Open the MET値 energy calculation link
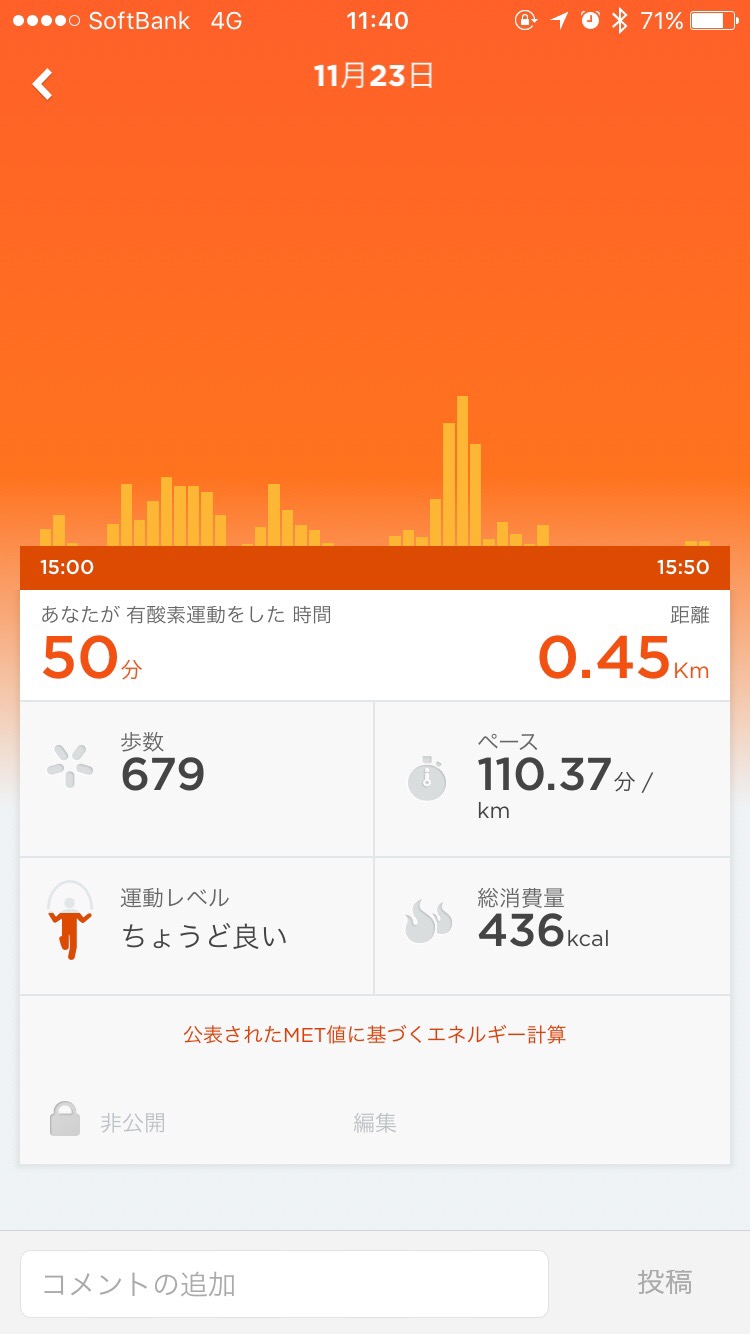Image resolution: width=750 pixels, height=1334 pixels. point(375,1034)
